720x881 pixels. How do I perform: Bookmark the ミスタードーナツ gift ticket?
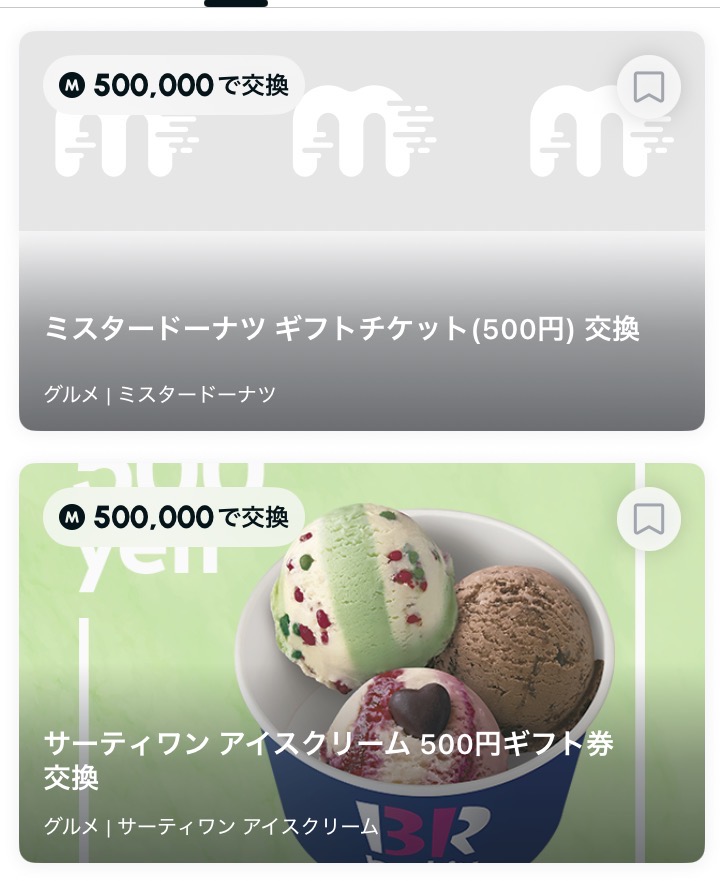[x=649, y=88]
